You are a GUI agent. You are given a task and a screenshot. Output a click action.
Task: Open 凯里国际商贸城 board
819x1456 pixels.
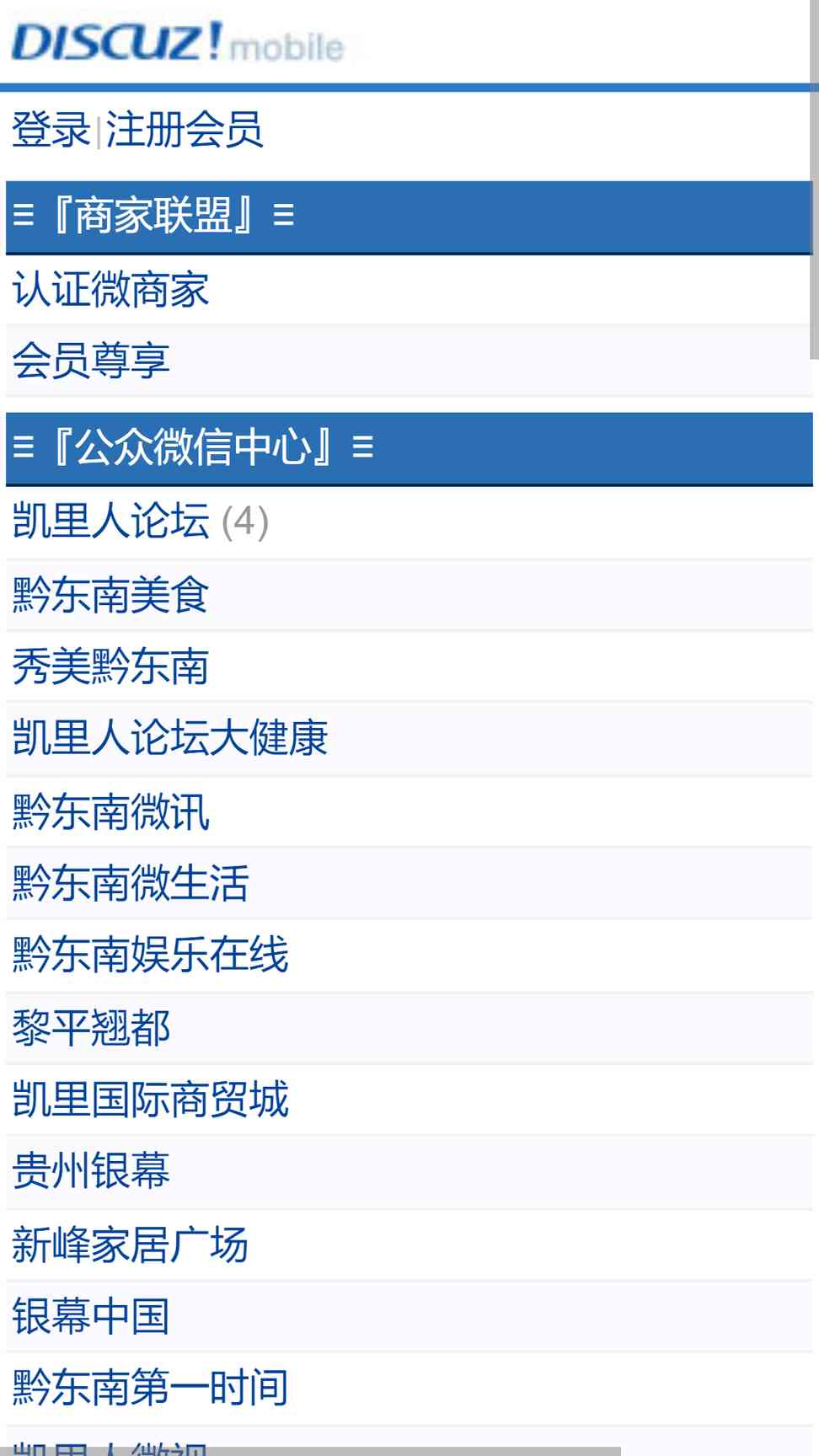[x=150, y=1100]
